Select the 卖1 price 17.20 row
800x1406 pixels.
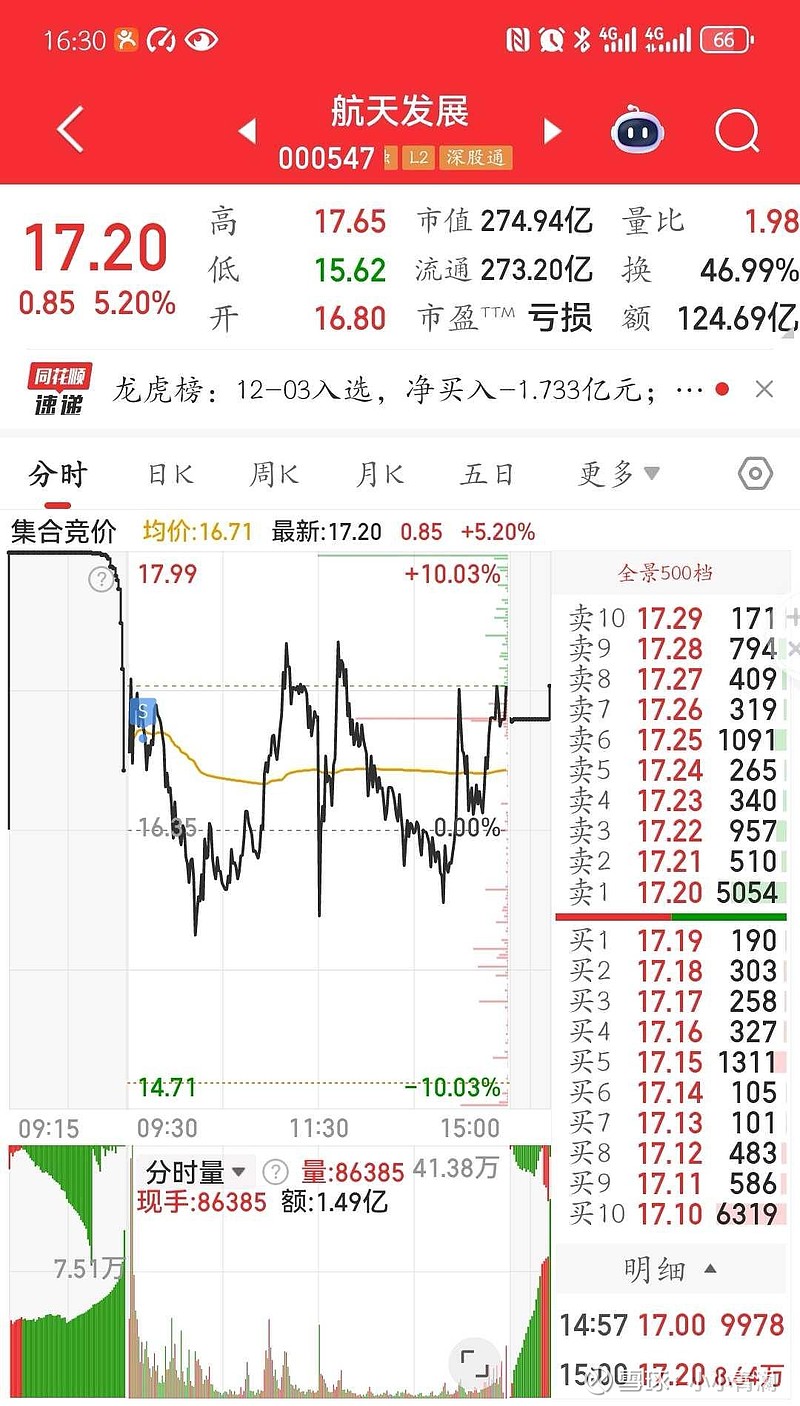(x=670, y=893)
